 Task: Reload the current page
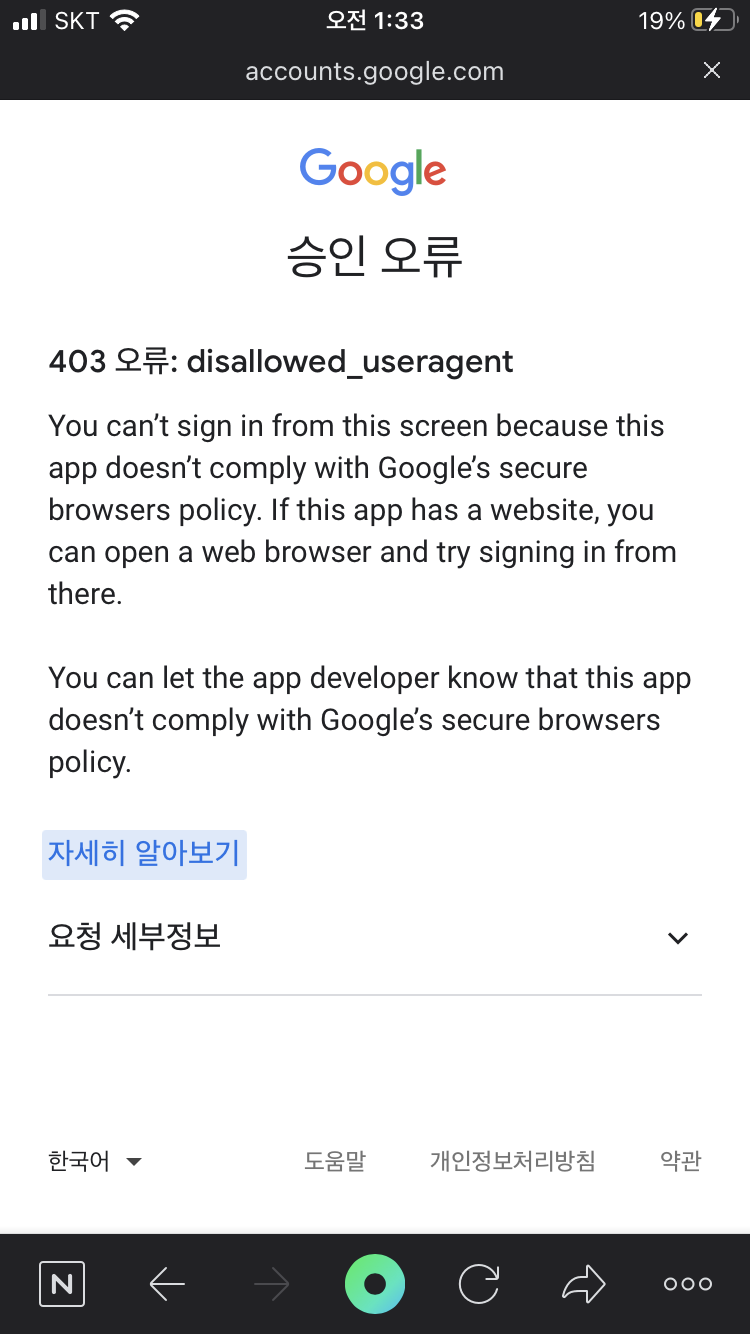tap(479, 1284)
